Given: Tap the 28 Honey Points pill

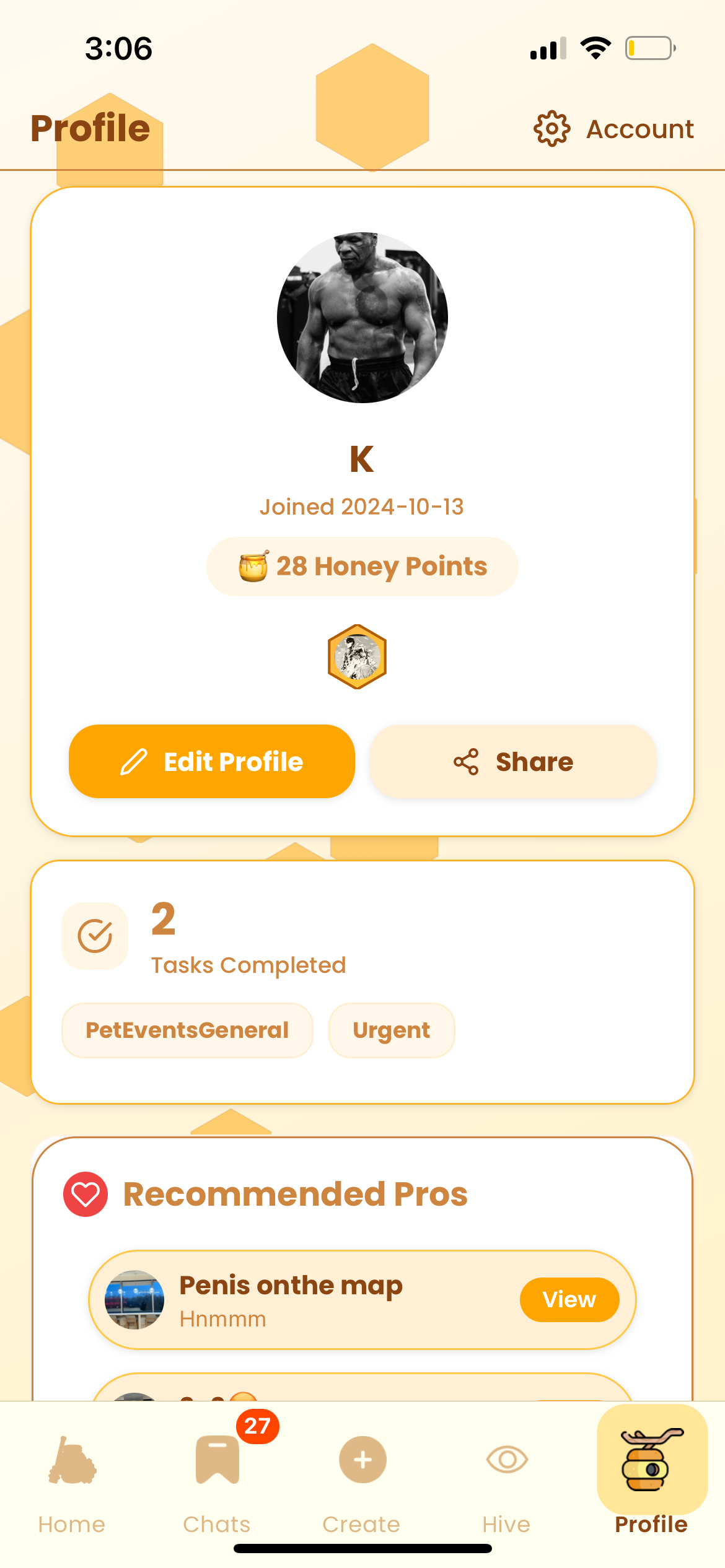Looking at the screenshot, I should click(x=362, y=567).
